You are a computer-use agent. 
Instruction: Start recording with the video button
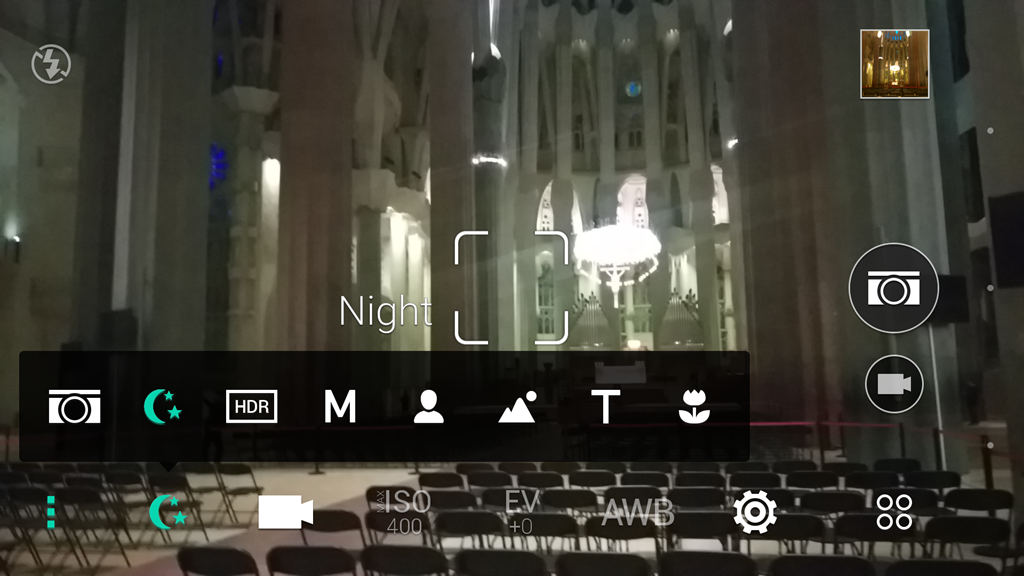(x=894, y=384)
